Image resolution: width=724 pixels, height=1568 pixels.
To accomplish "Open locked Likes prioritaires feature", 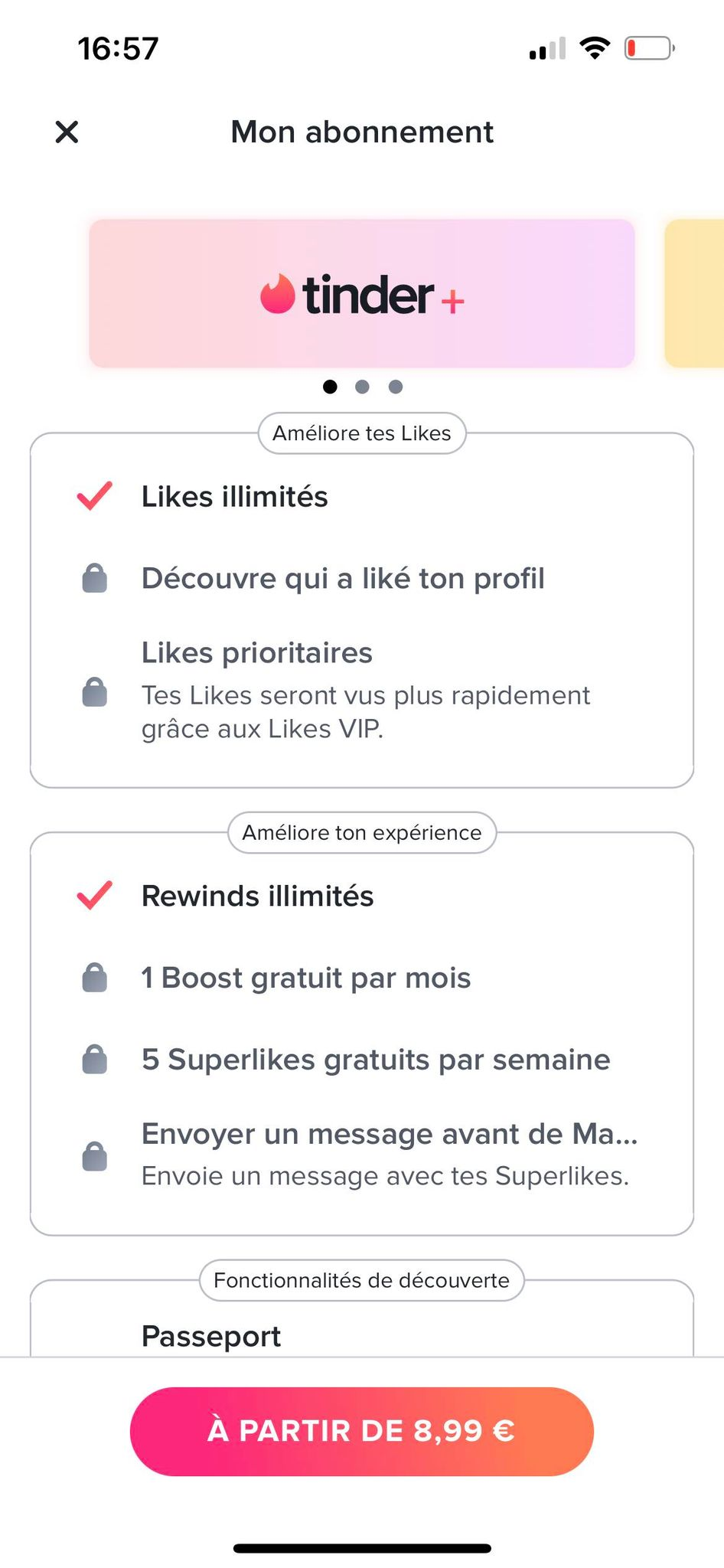I will click(362, 691).
